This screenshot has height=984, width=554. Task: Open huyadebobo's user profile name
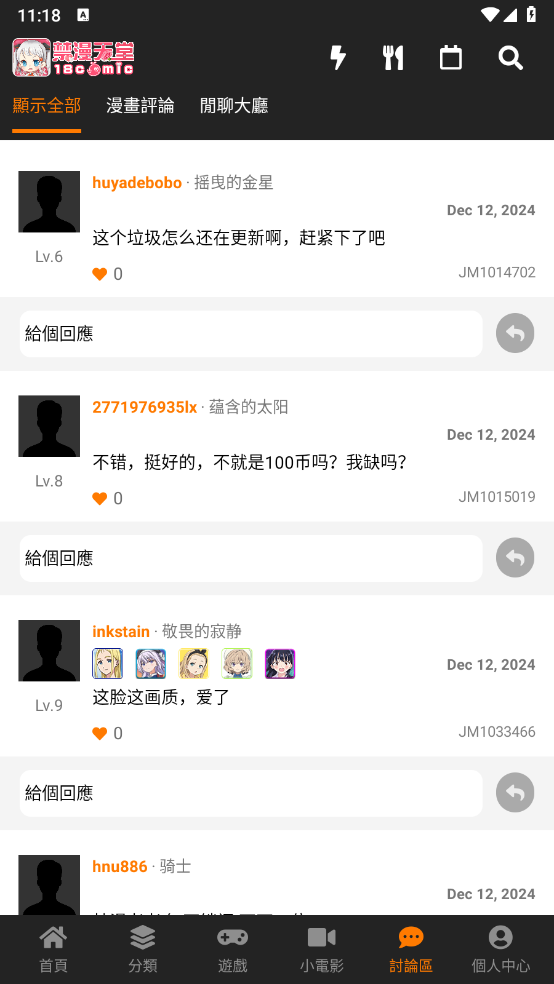point(137,183)
